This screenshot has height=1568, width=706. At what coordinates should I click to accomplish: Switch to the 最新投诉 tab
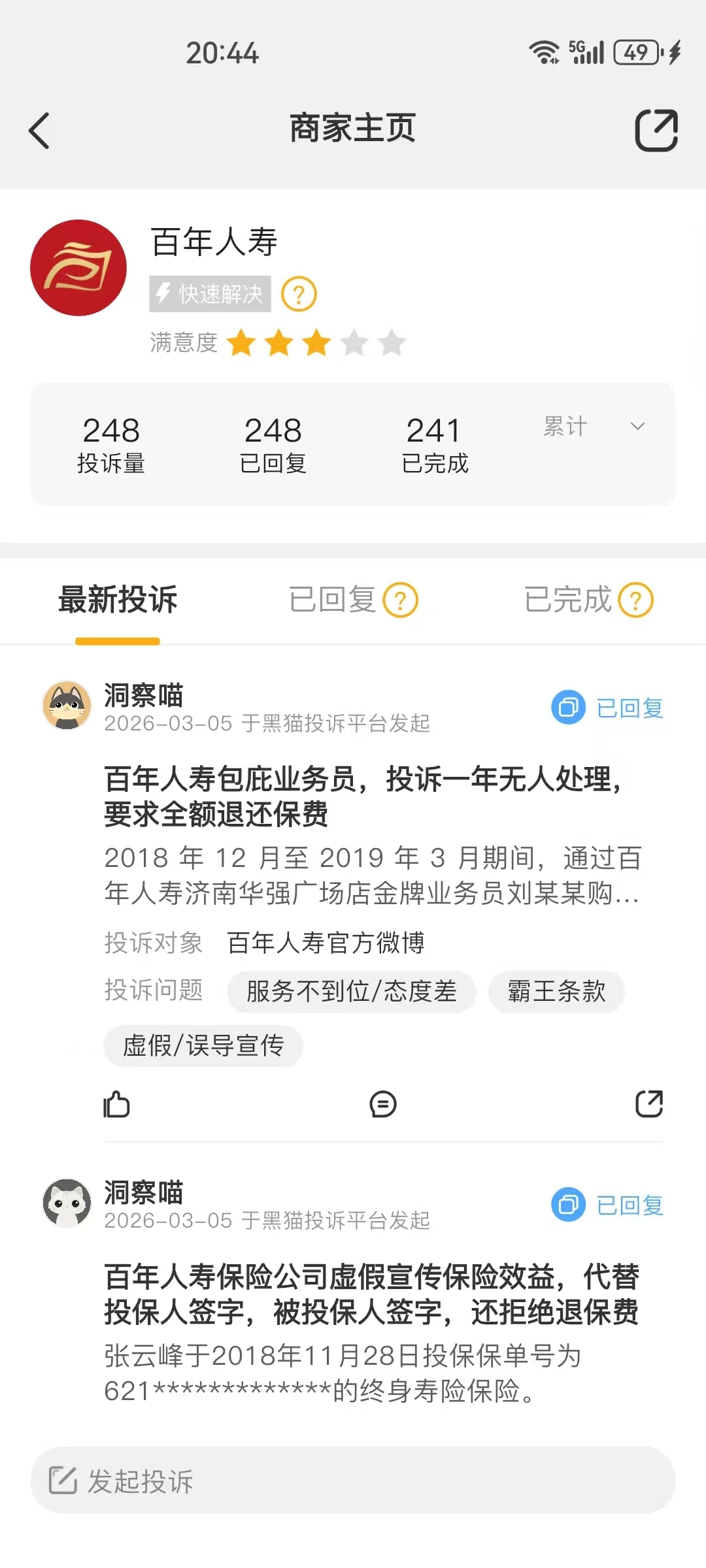tap(118, 600)
